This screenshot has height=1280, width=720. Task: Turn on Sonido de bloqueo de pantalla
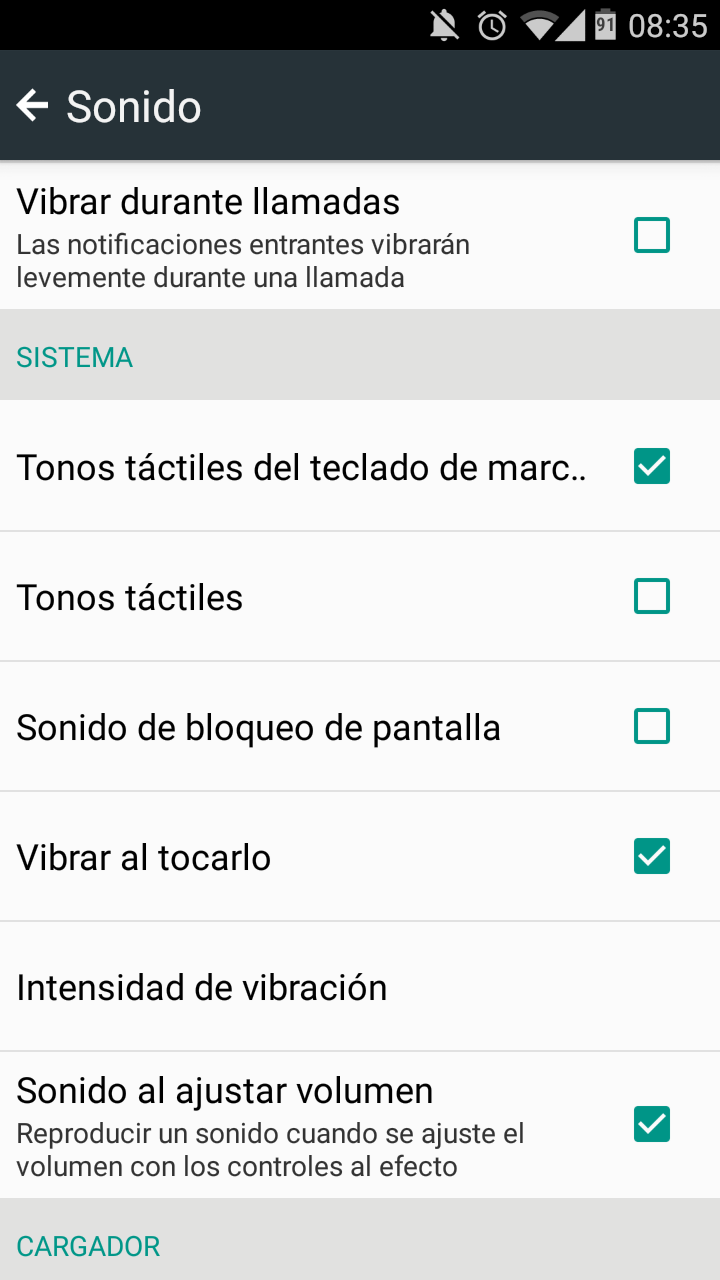[x=652, y=726]
